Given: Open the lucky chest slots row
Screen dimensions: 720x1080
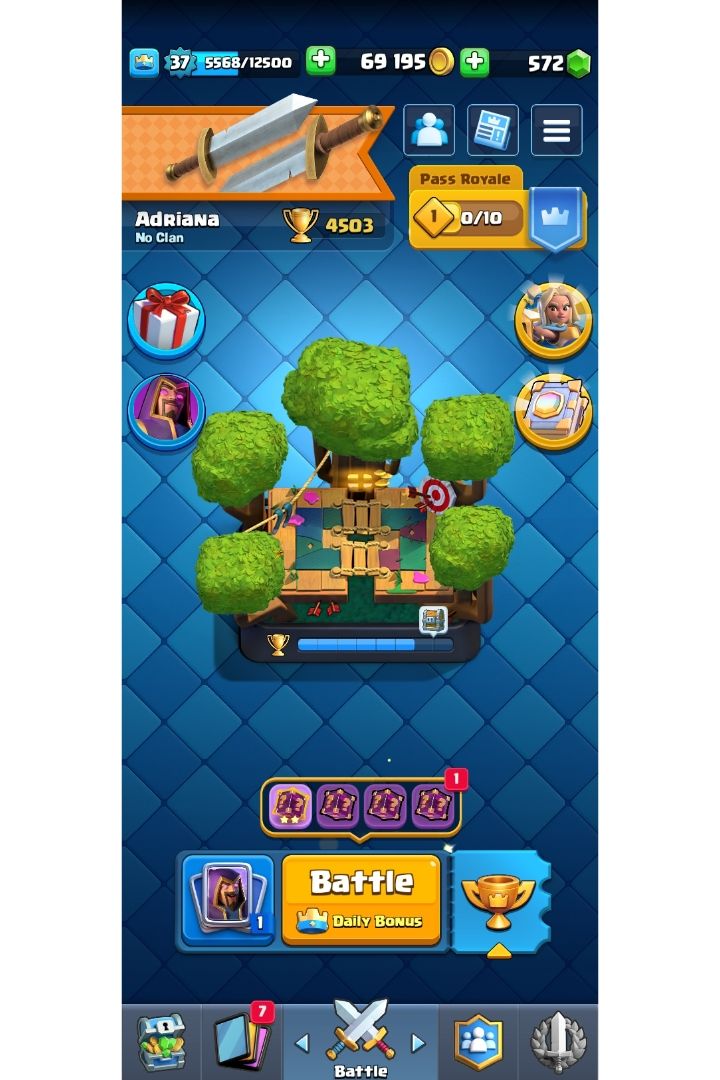Looking at the screenshot, I should [x=360, y=805].
